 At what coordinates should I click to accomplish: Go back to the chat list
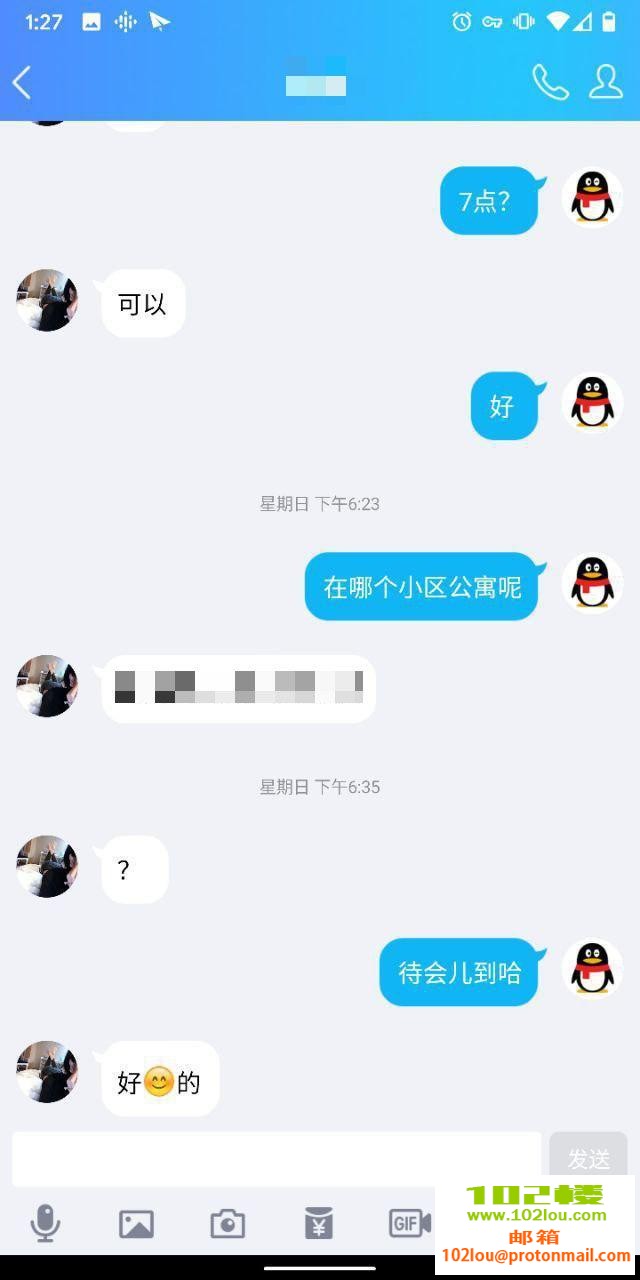click(22, 83)
